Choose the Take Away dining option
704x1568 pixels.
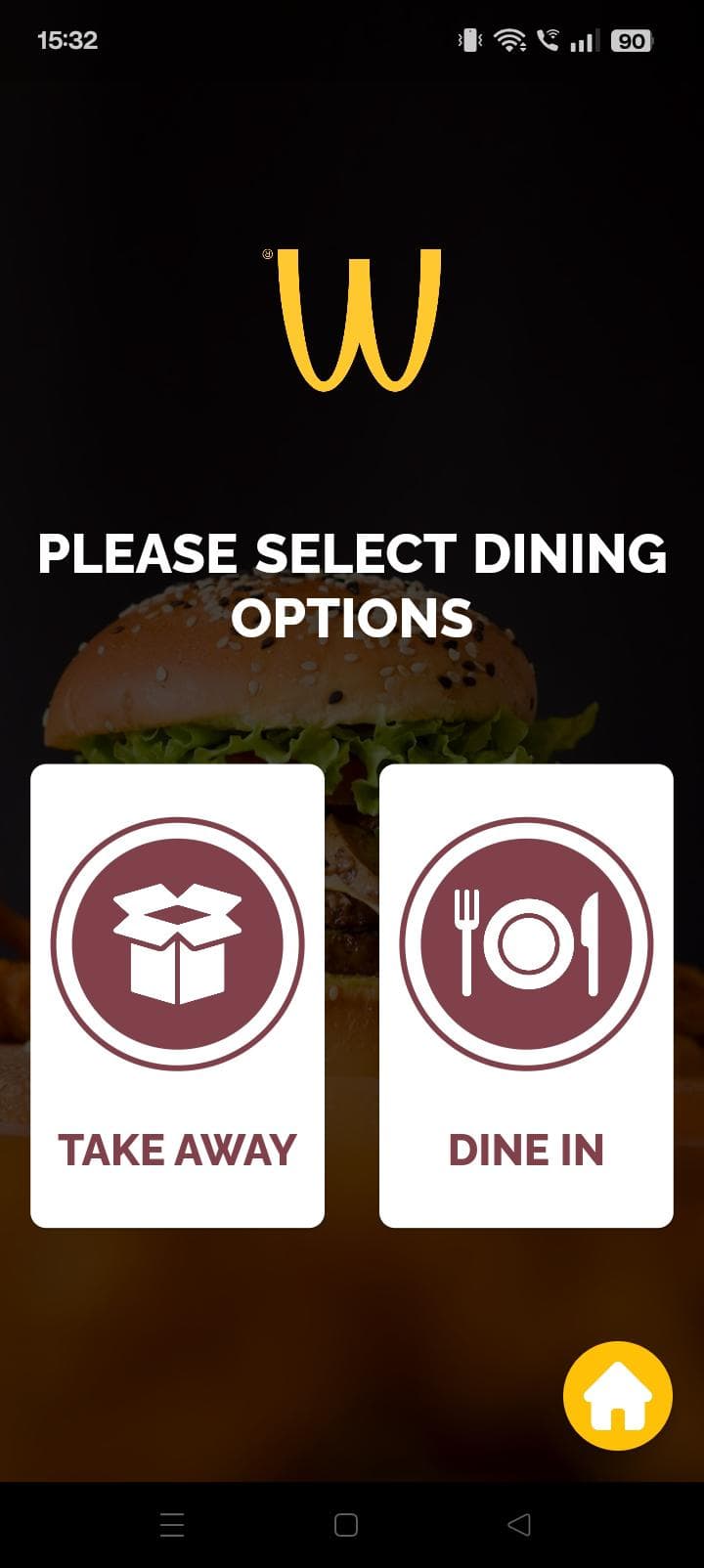(x=177, y=994)
